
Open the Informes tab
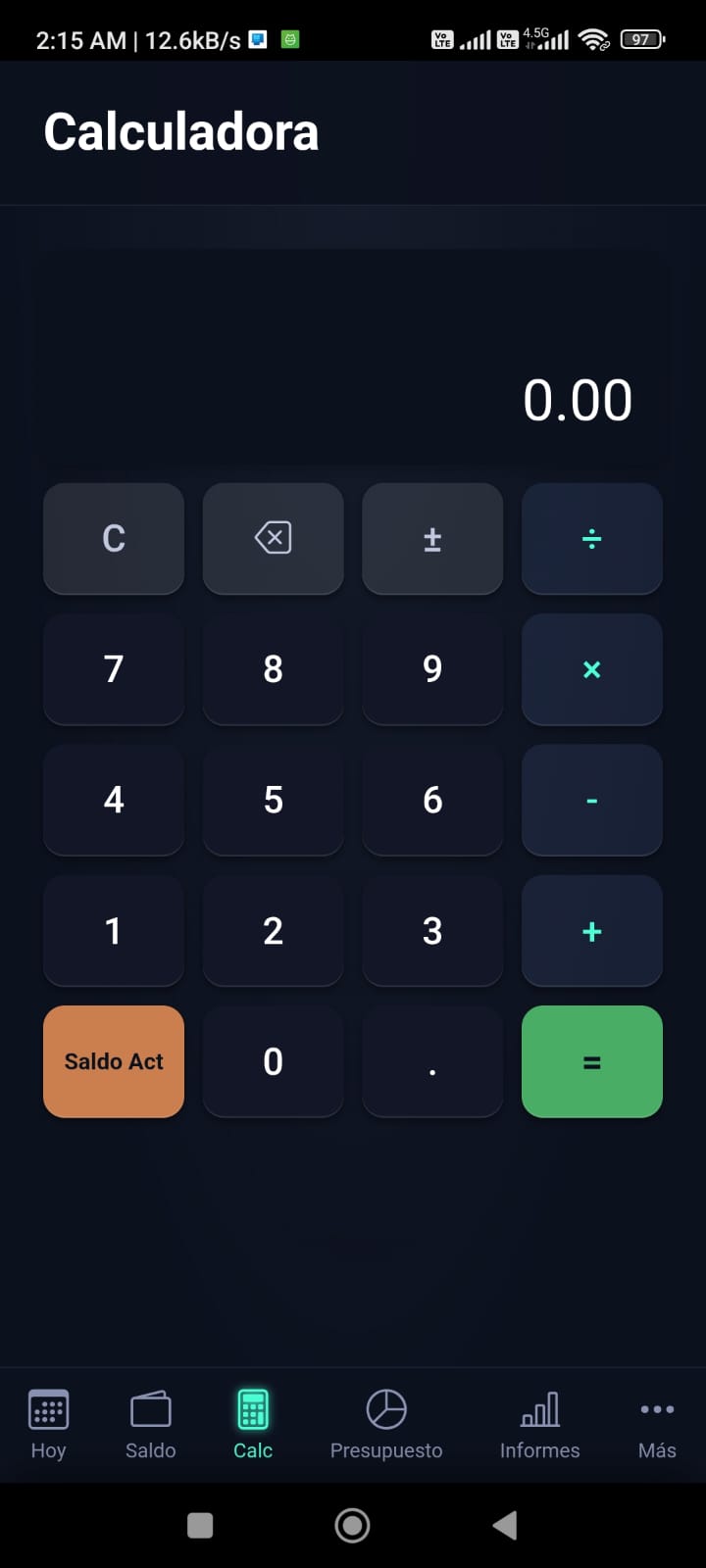(x=539, y=1425)
